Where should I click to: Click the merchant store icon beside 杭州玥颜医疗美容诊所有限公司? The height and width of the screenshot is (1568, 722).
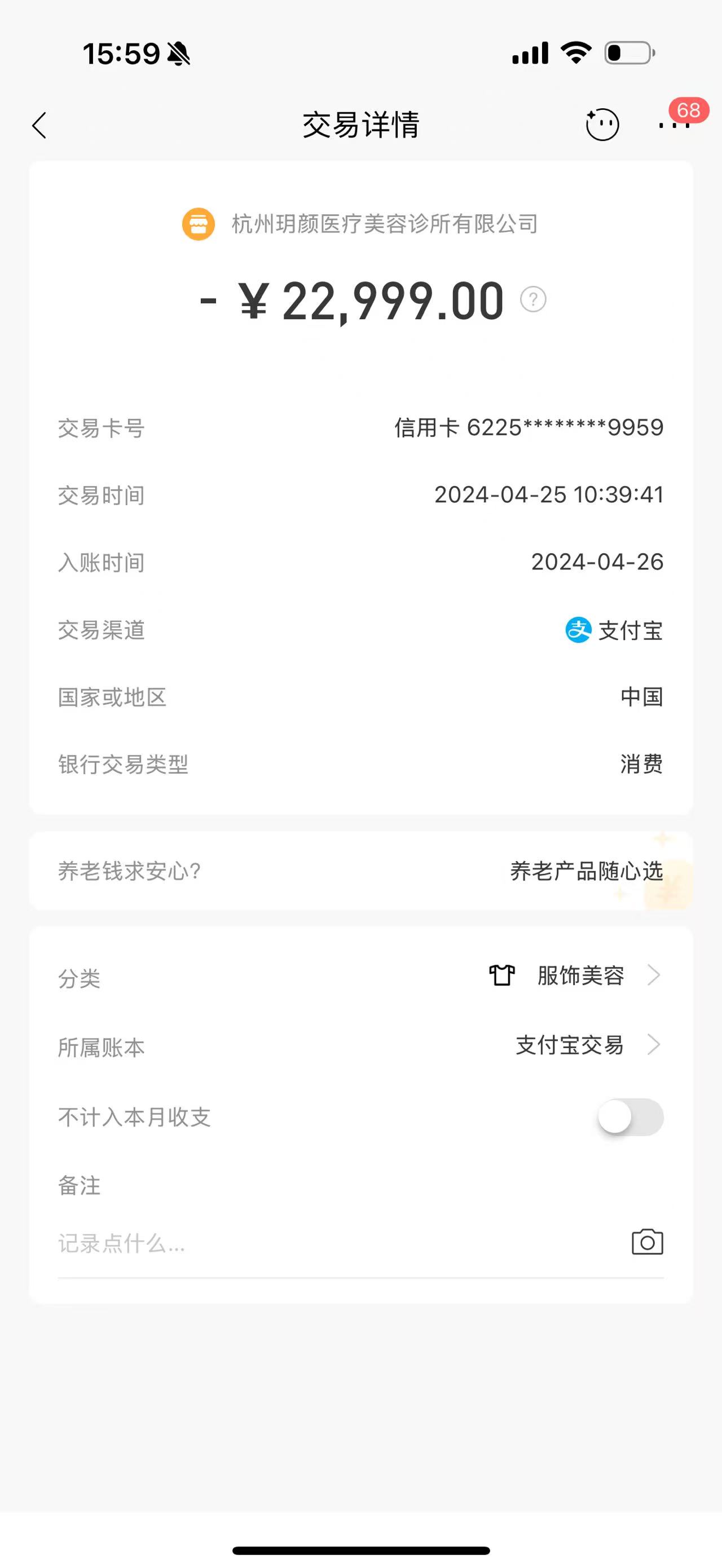199,224
